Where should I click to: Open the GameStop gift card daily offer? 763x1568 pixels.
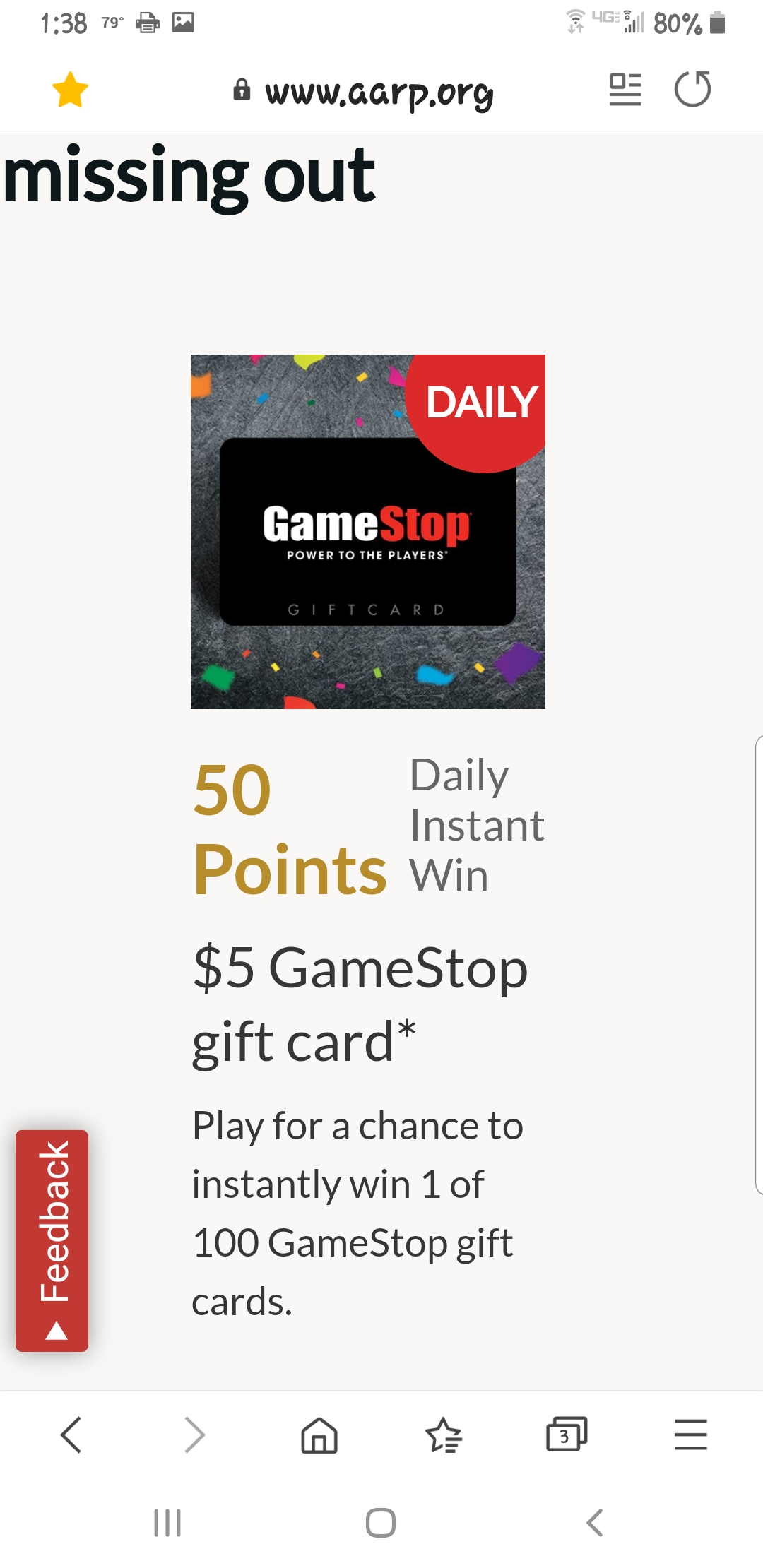coord(367,531)
